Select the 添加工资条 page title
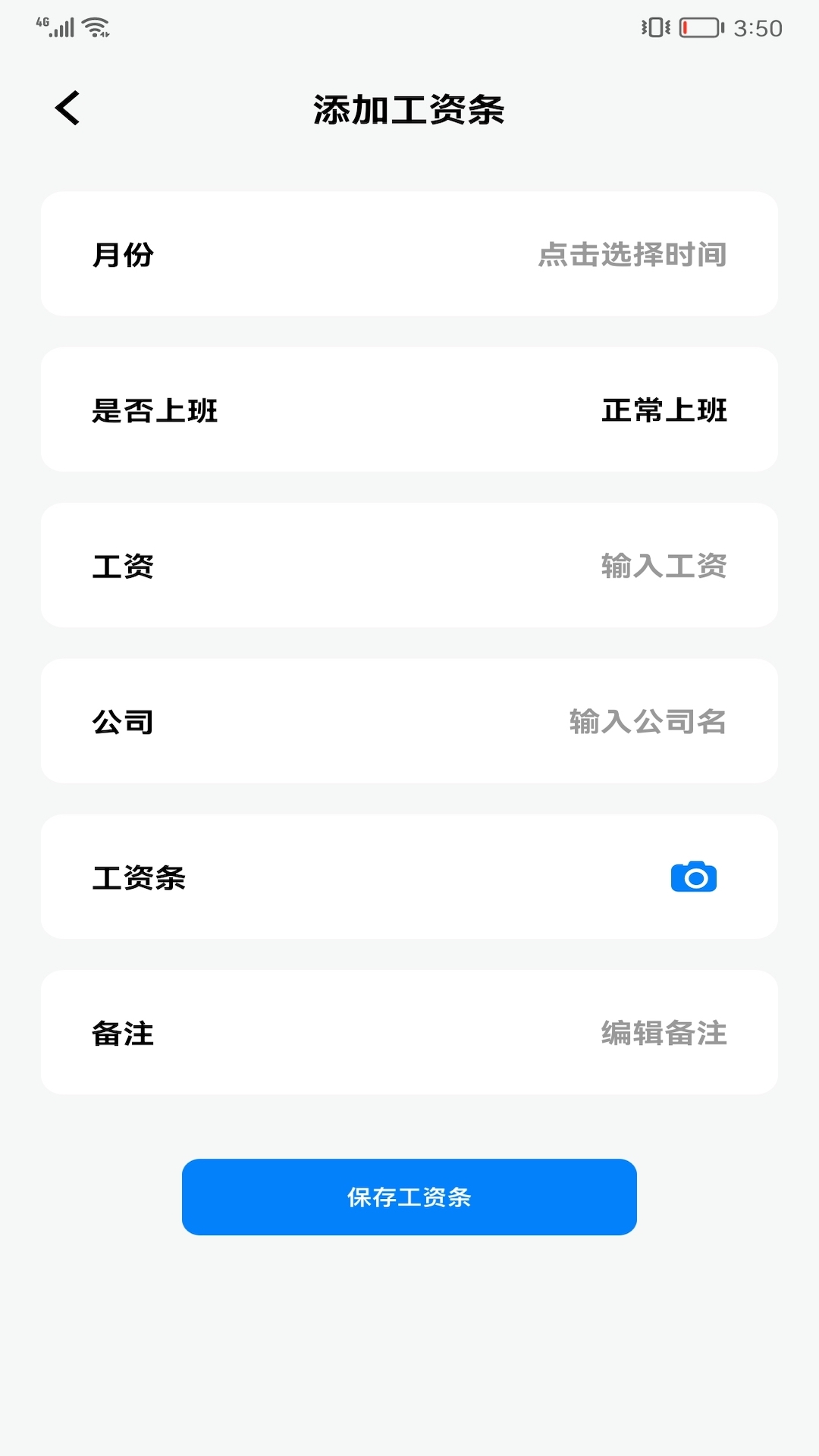The height and width of the screenshot is (1456, 819). [409, 108]
